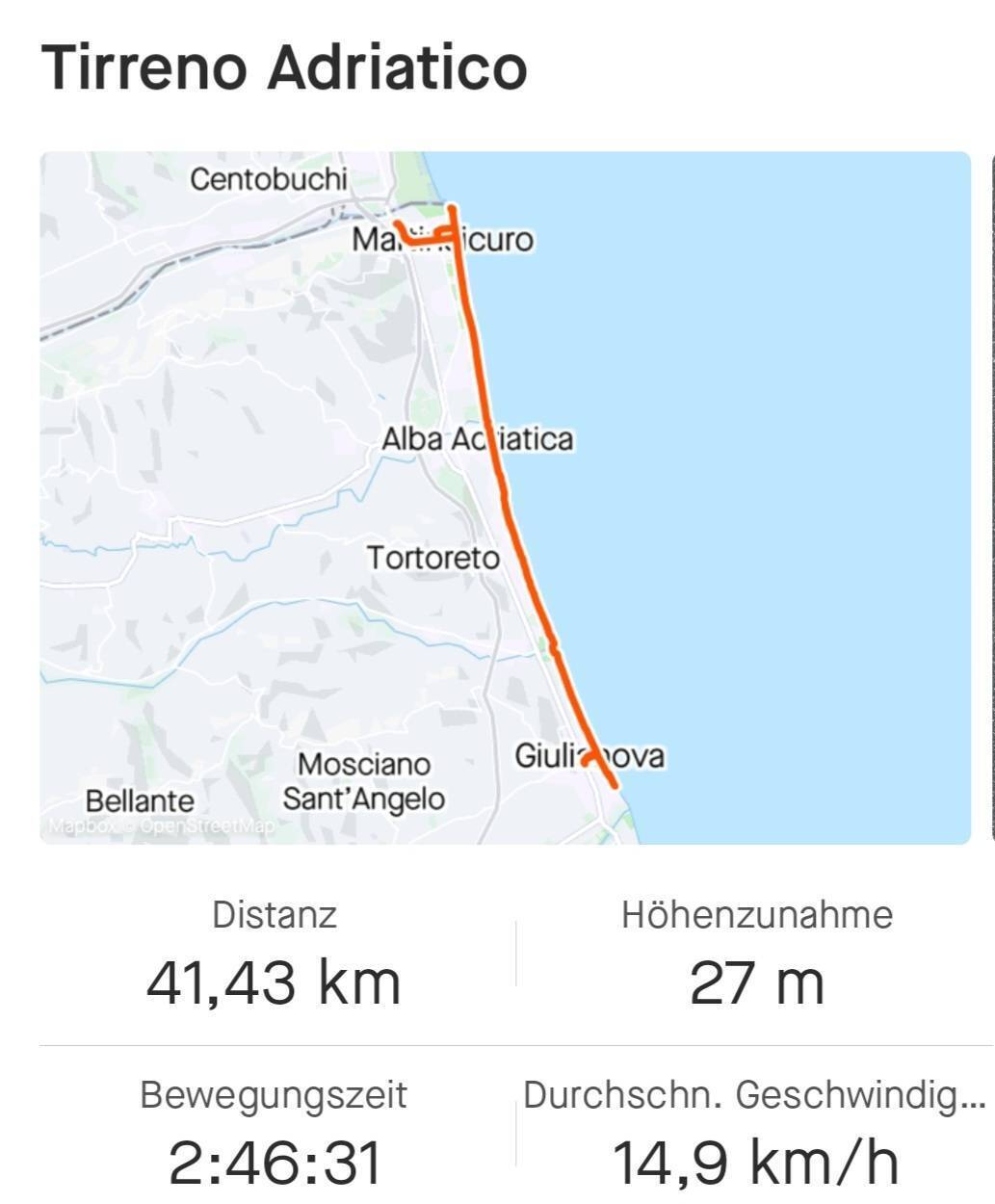Open the Tirreno Adriatico route map
Viewport: 995px width, 1204px height.
pyautogui.click(x=505, y=497)
